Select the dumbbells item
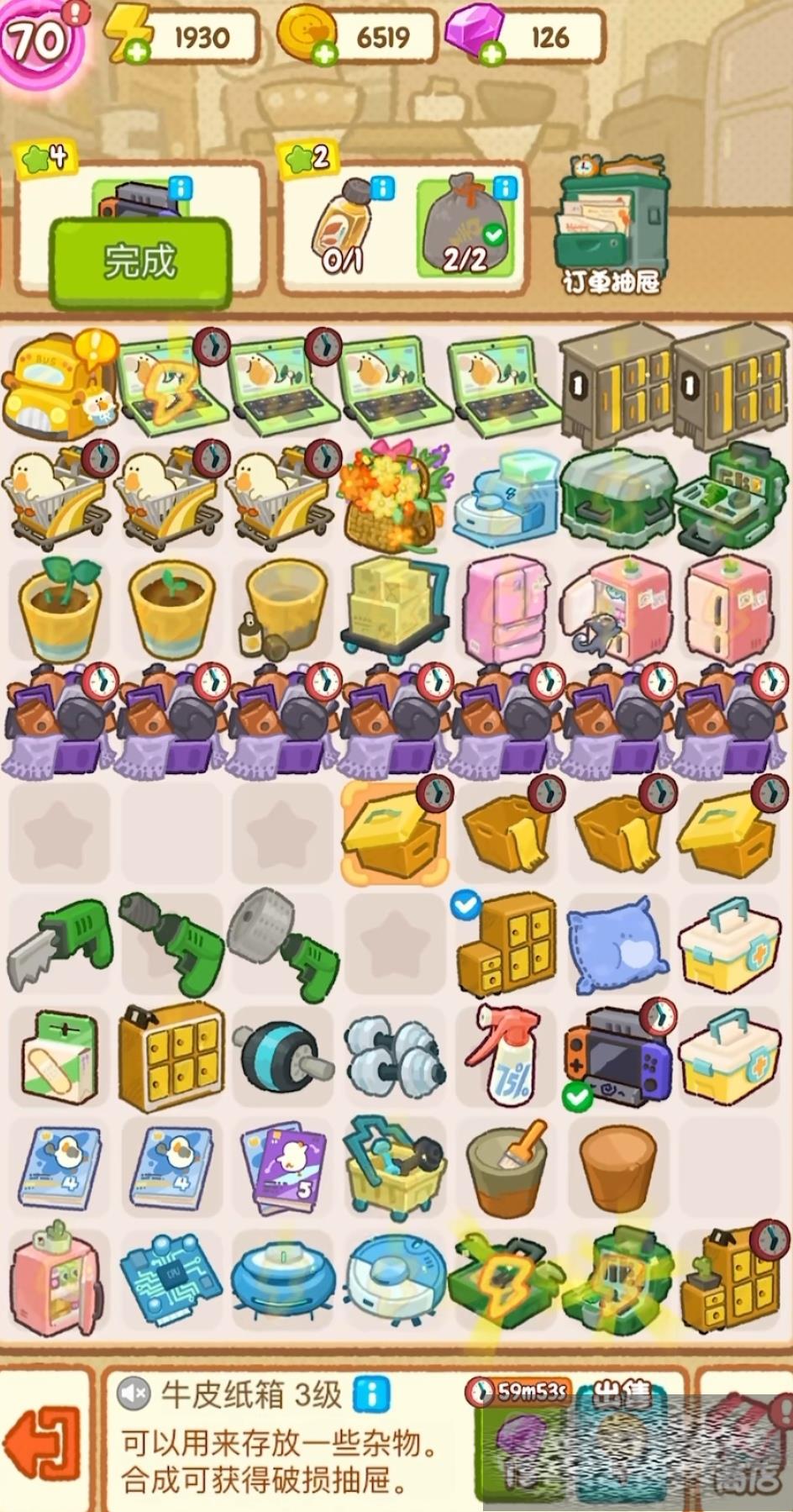This screenshot has width=793, height=1512. [394, 1057]
